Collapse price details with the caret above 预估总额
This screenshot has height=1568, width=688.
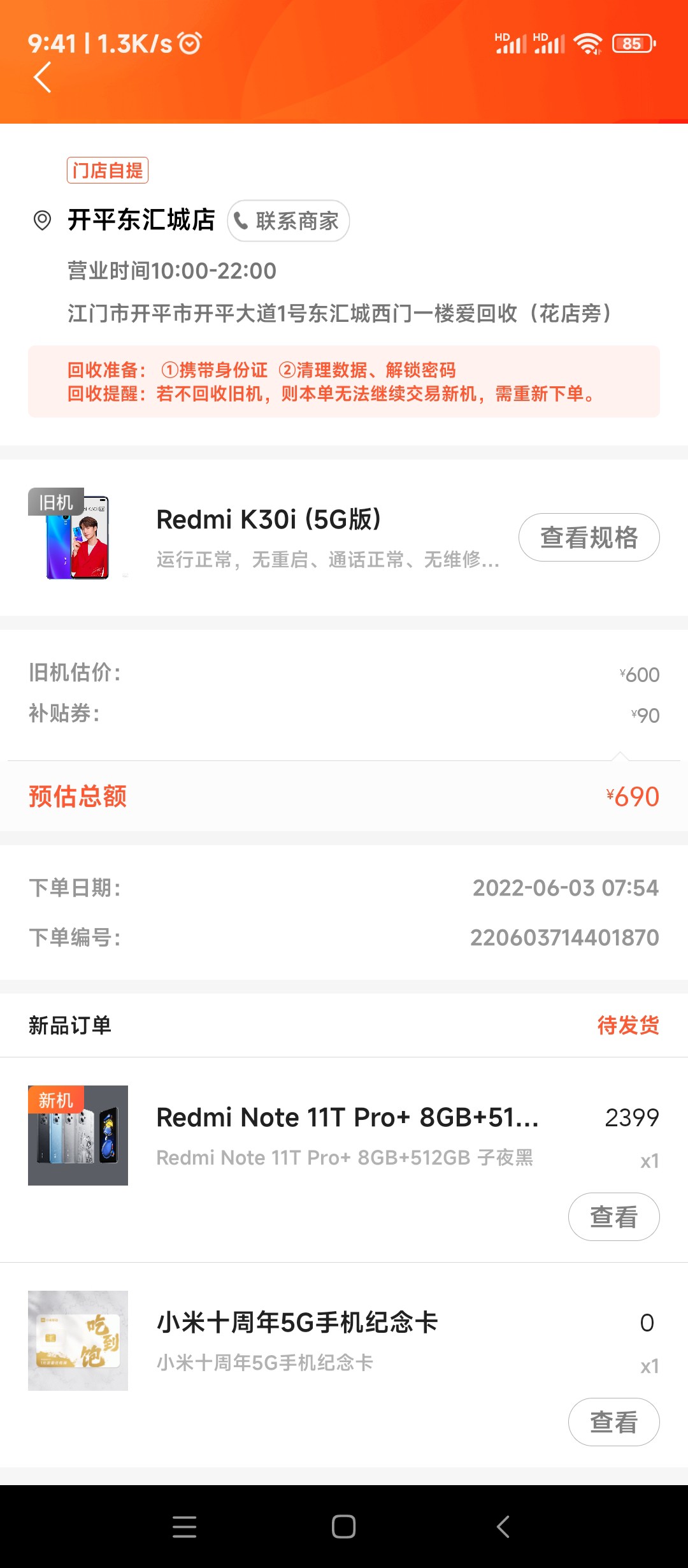620,757
